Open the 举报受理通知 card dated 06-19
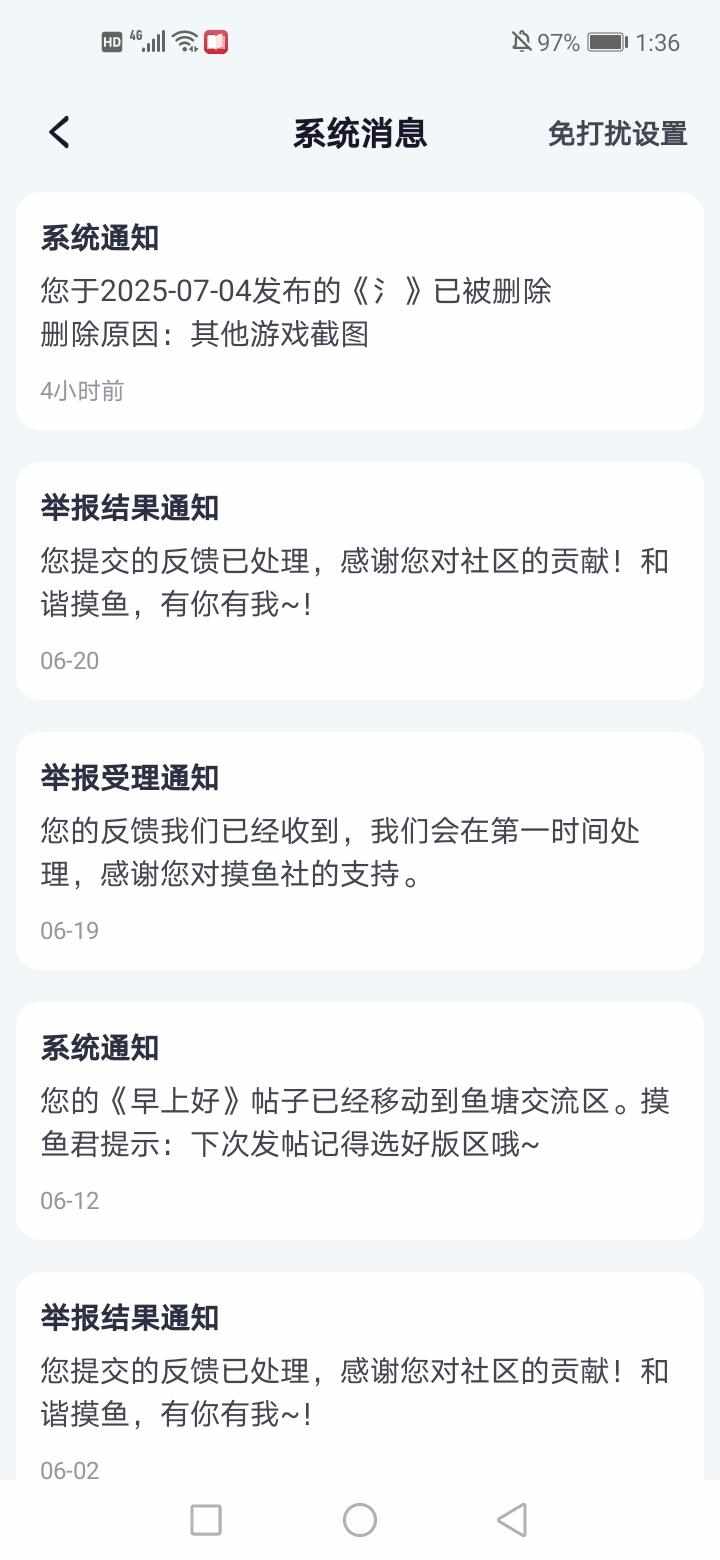This screenshot has height=1560, width=720. click(360, 851)
